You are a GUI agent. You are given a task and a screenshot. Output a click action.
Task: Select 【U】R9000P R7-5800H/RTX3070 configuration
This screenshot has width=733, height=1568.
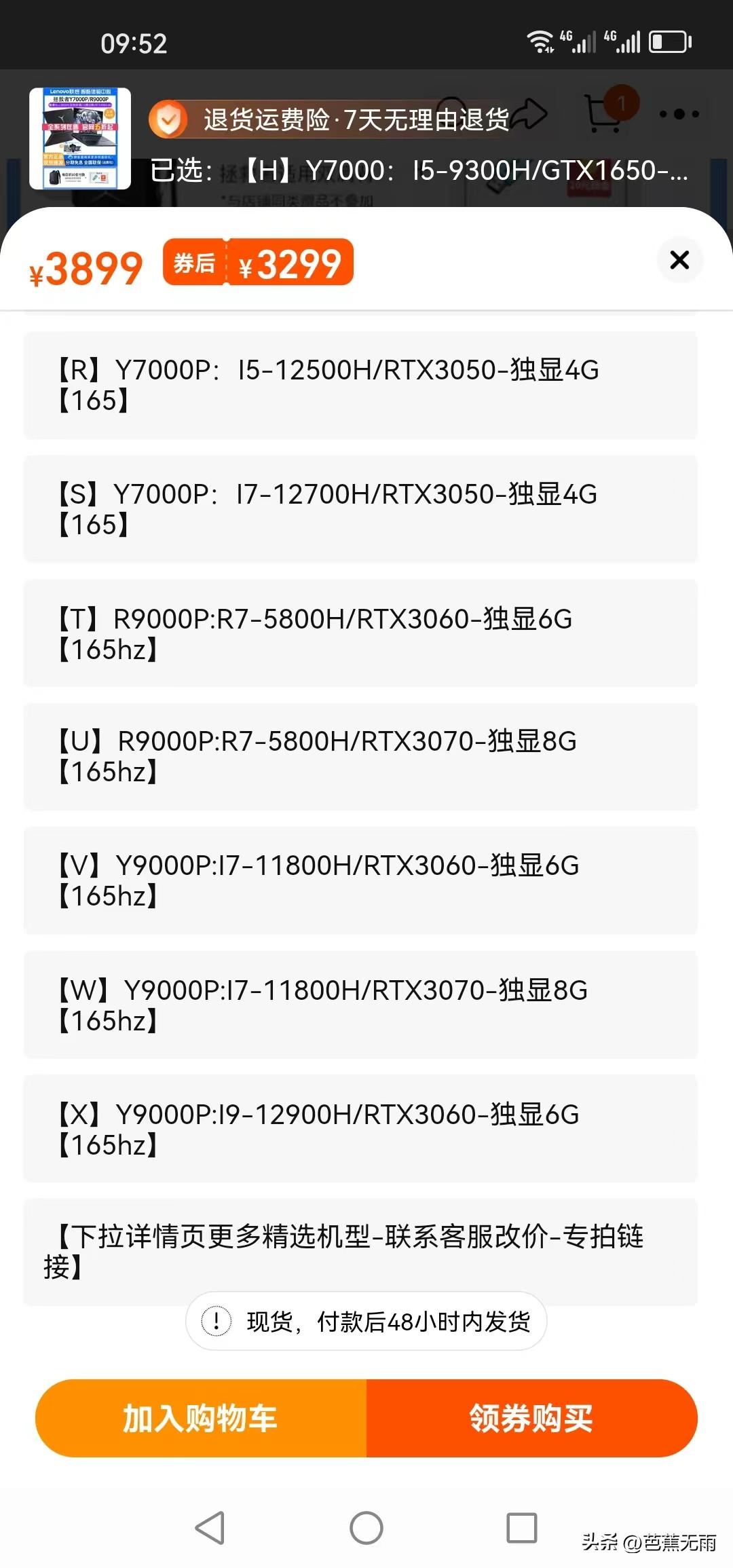[x=360, y=757]
